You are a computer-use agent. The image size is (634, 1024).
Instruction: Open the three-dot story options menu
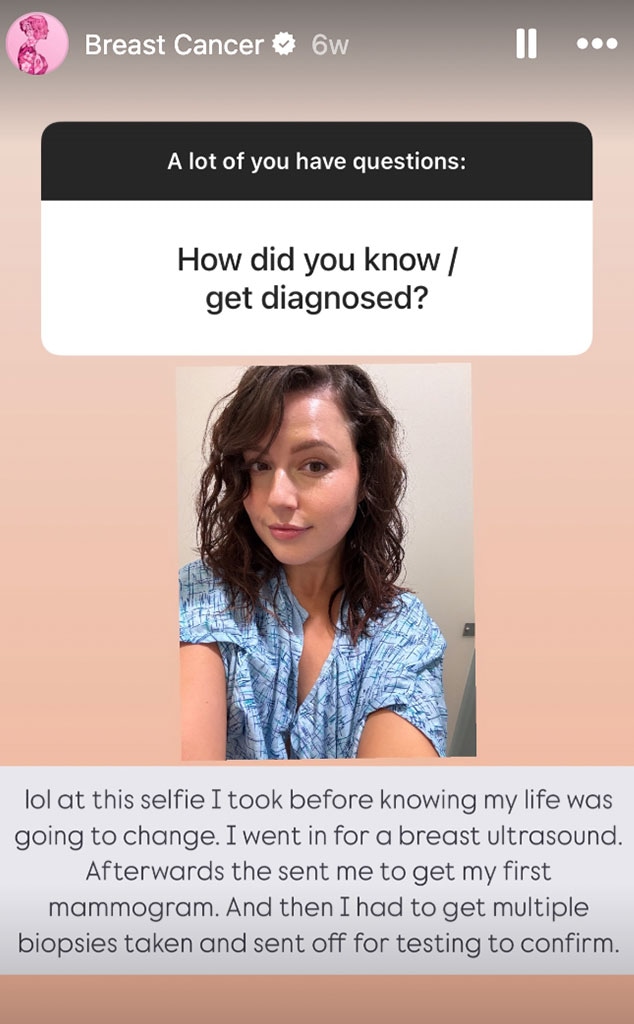click(597, 45)
